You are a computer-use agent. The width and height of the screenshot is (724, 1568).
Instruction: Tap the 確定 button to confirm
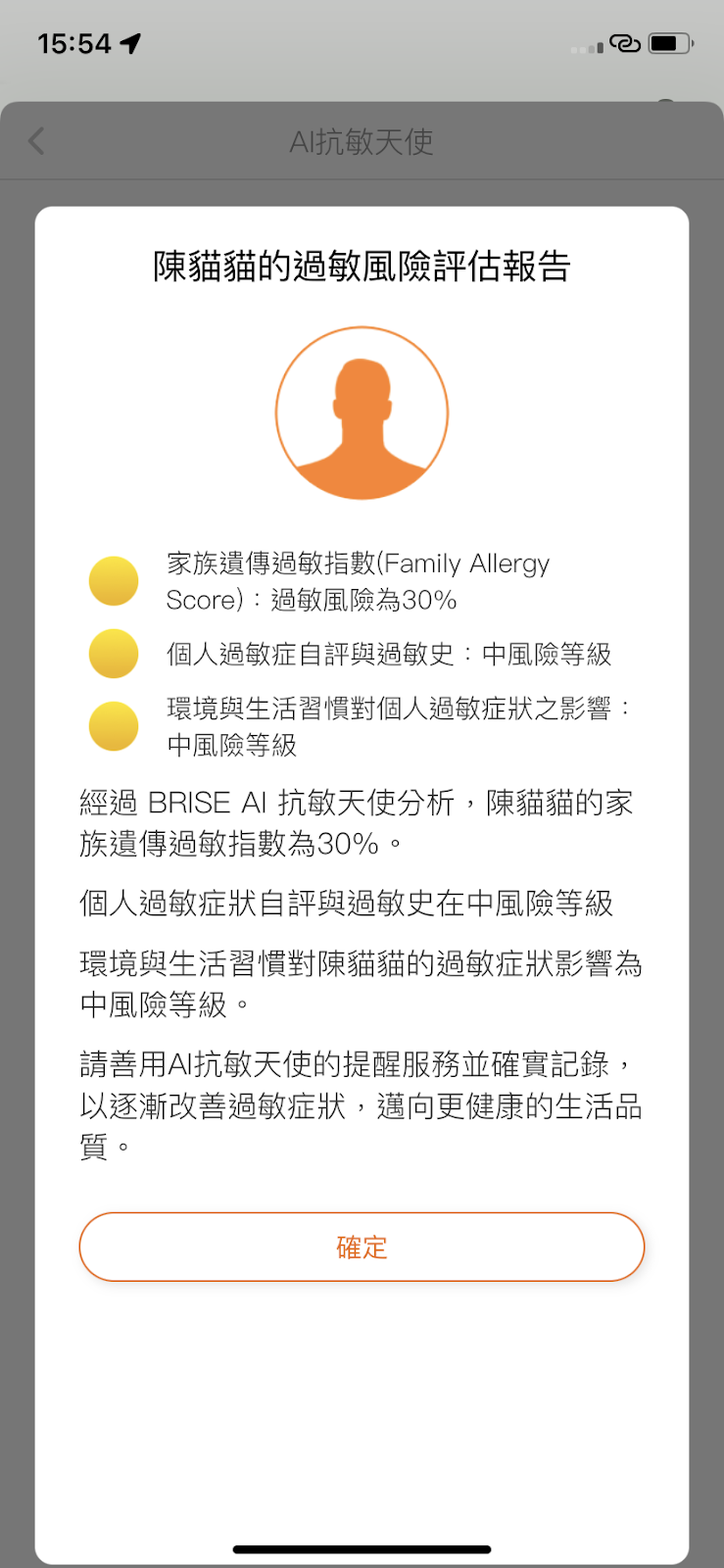362,1247
